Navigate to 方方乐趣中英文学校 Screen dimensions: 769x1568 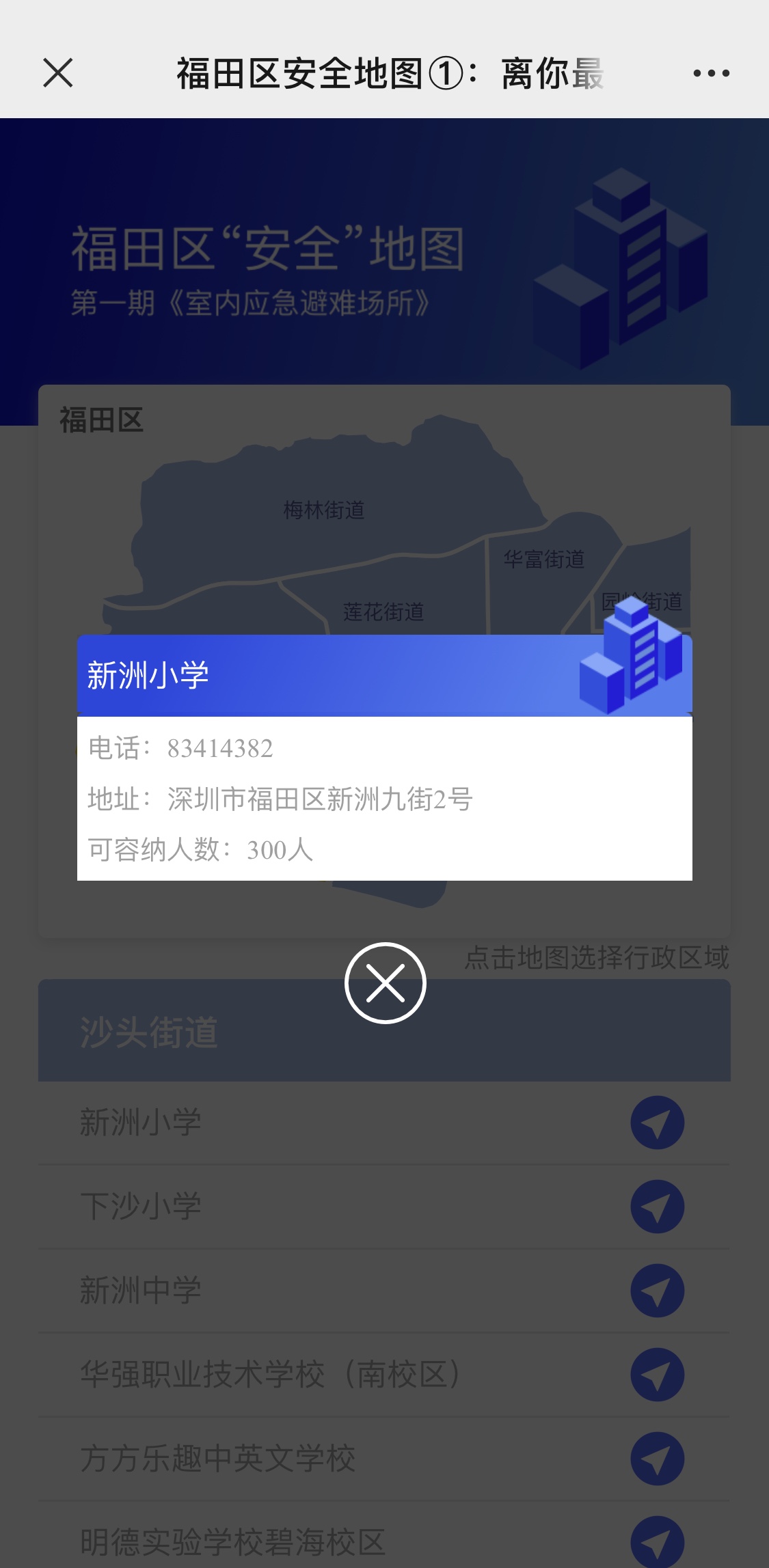point(658,1459)
